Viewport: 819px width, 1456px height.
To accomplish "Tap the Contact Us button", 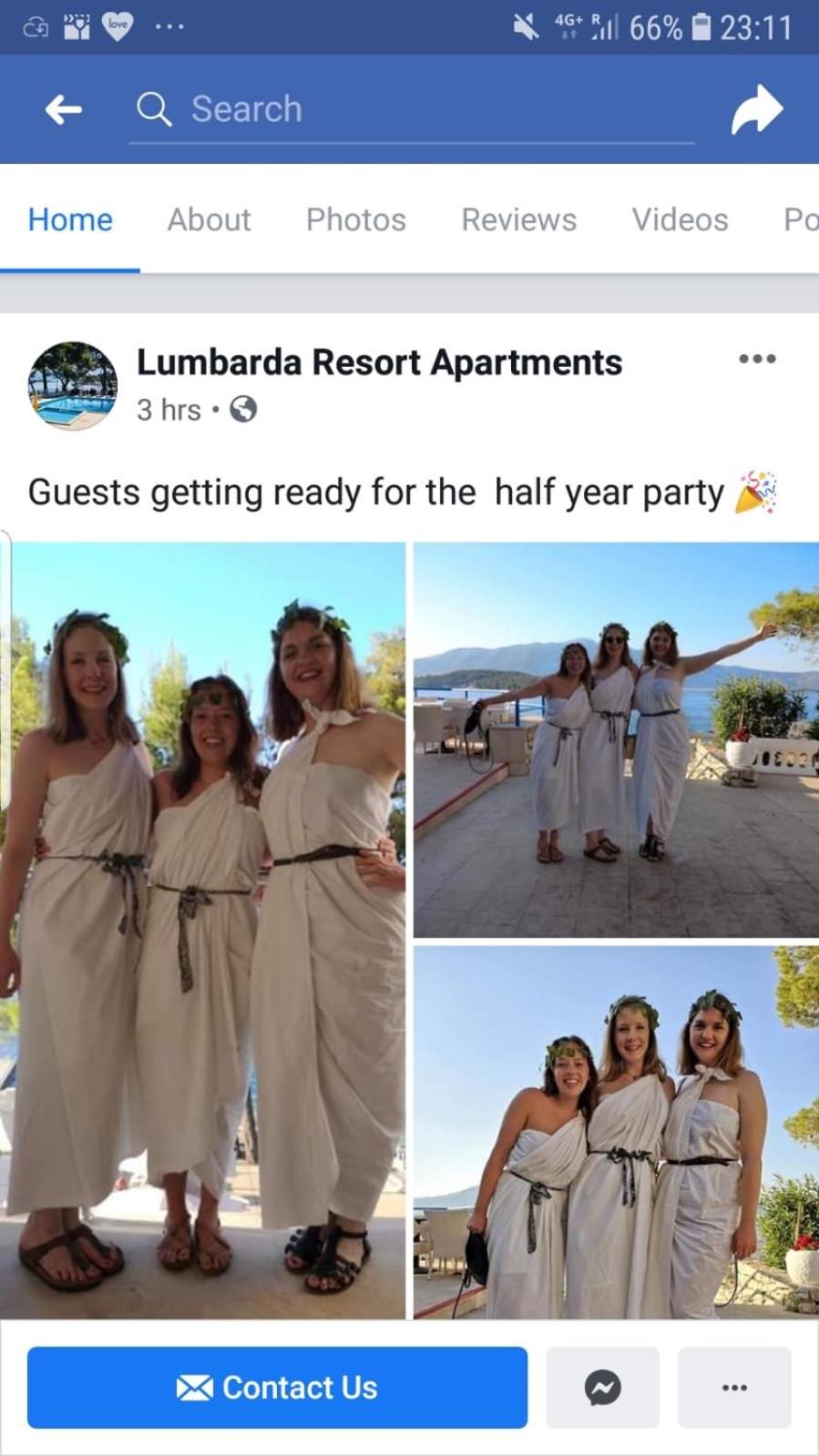I will click(277, 1387).
